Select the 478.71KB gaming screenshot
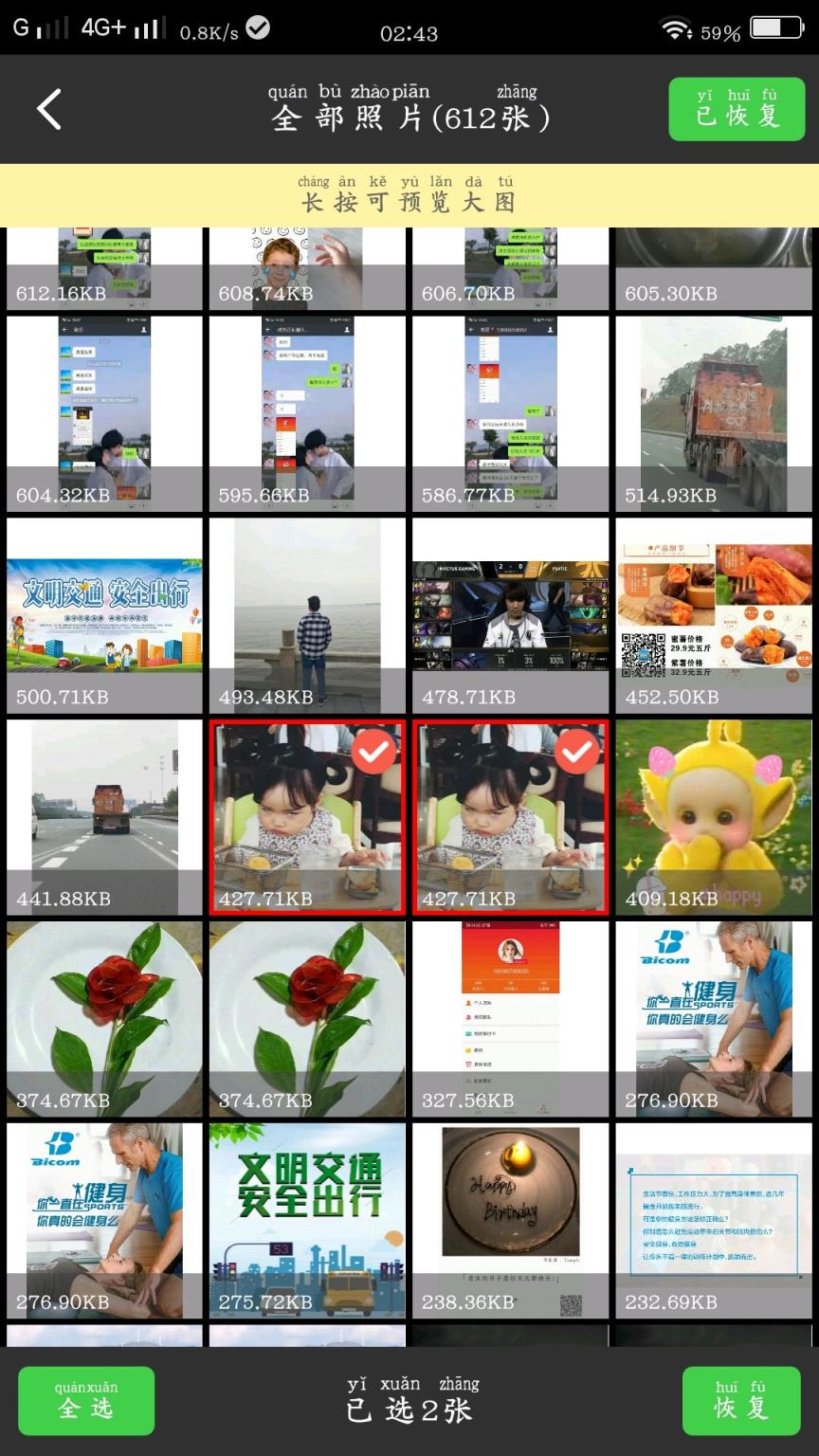819x1456 pixels. click(510, 615)
